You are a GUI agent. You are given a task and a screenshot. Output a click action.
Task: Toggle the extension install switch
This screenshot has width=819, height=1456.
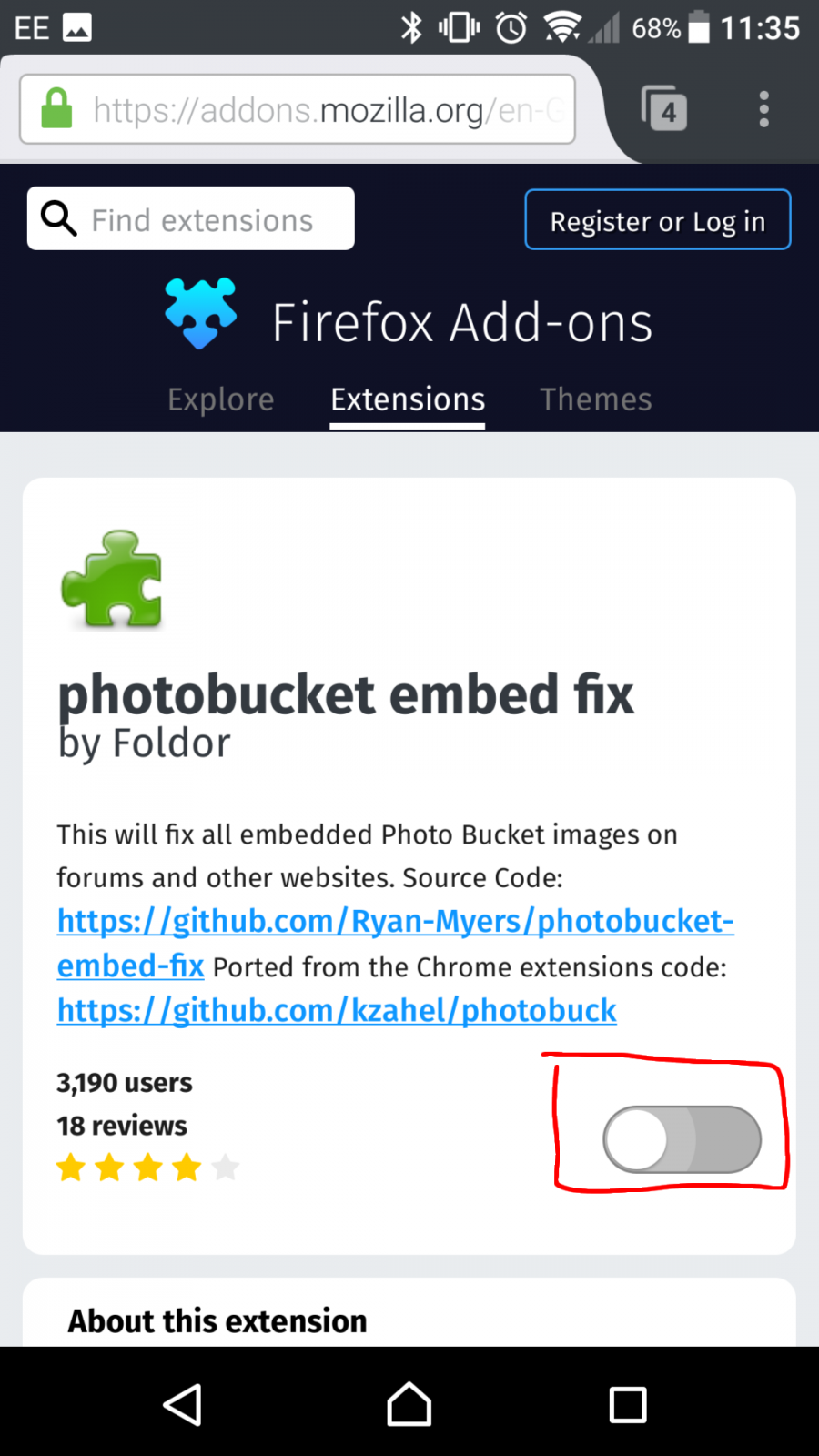point(682,1139)
